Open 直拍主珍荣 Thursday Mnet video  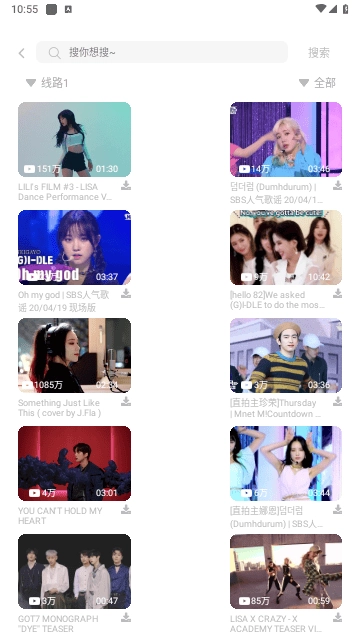(286, 355)
